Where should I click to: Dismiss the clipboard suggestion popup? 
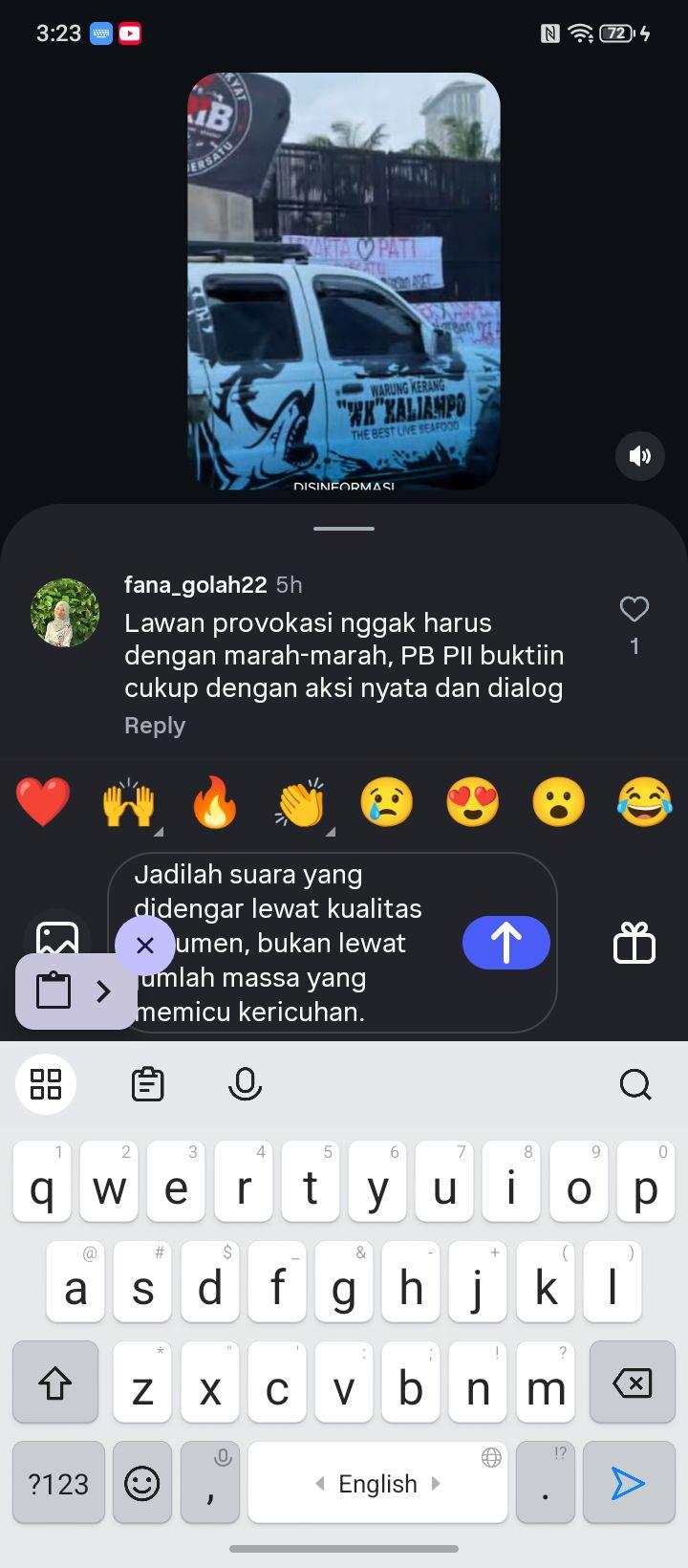(x=145, y=946)
